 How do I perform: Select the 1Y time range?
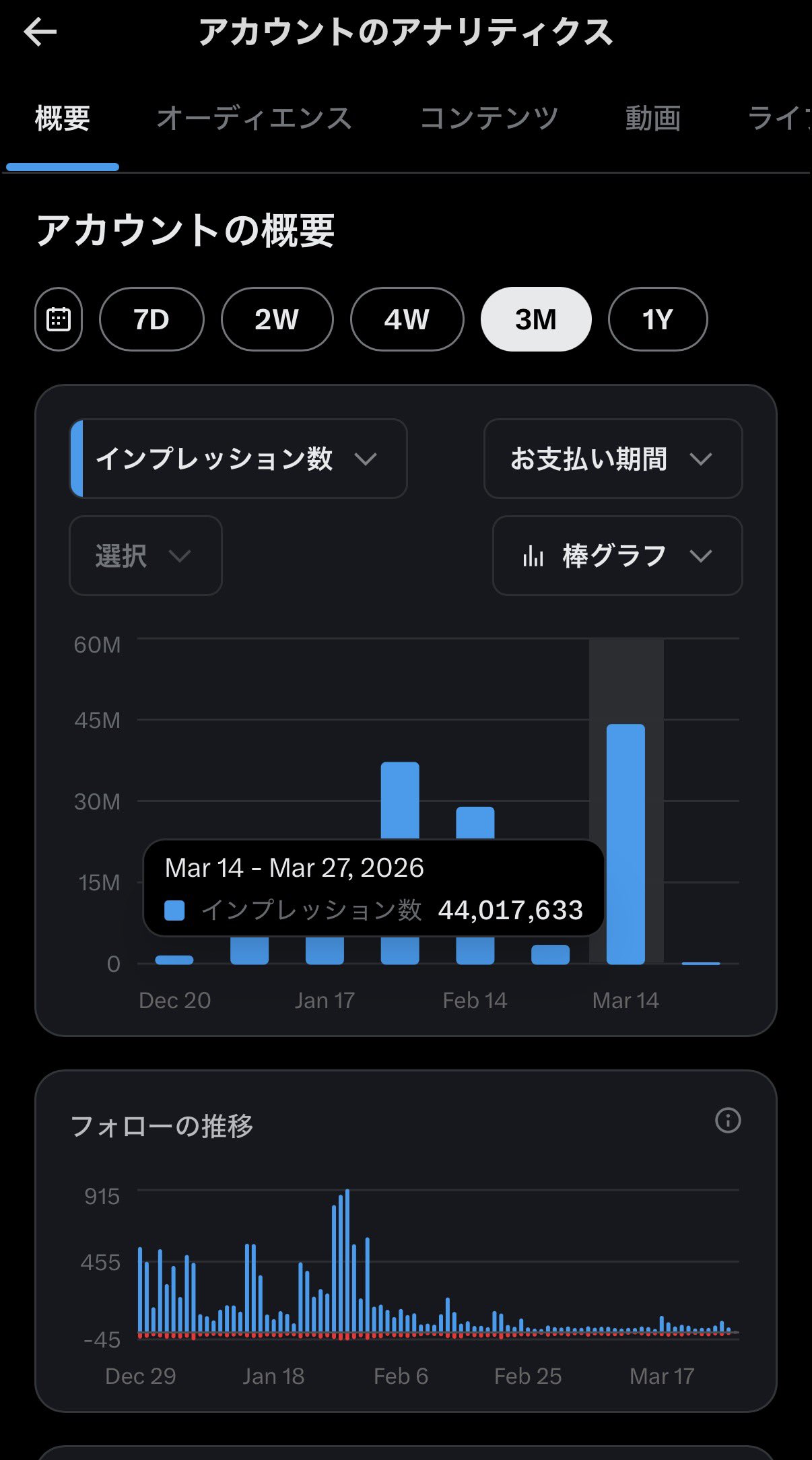[x=657, y=319]
